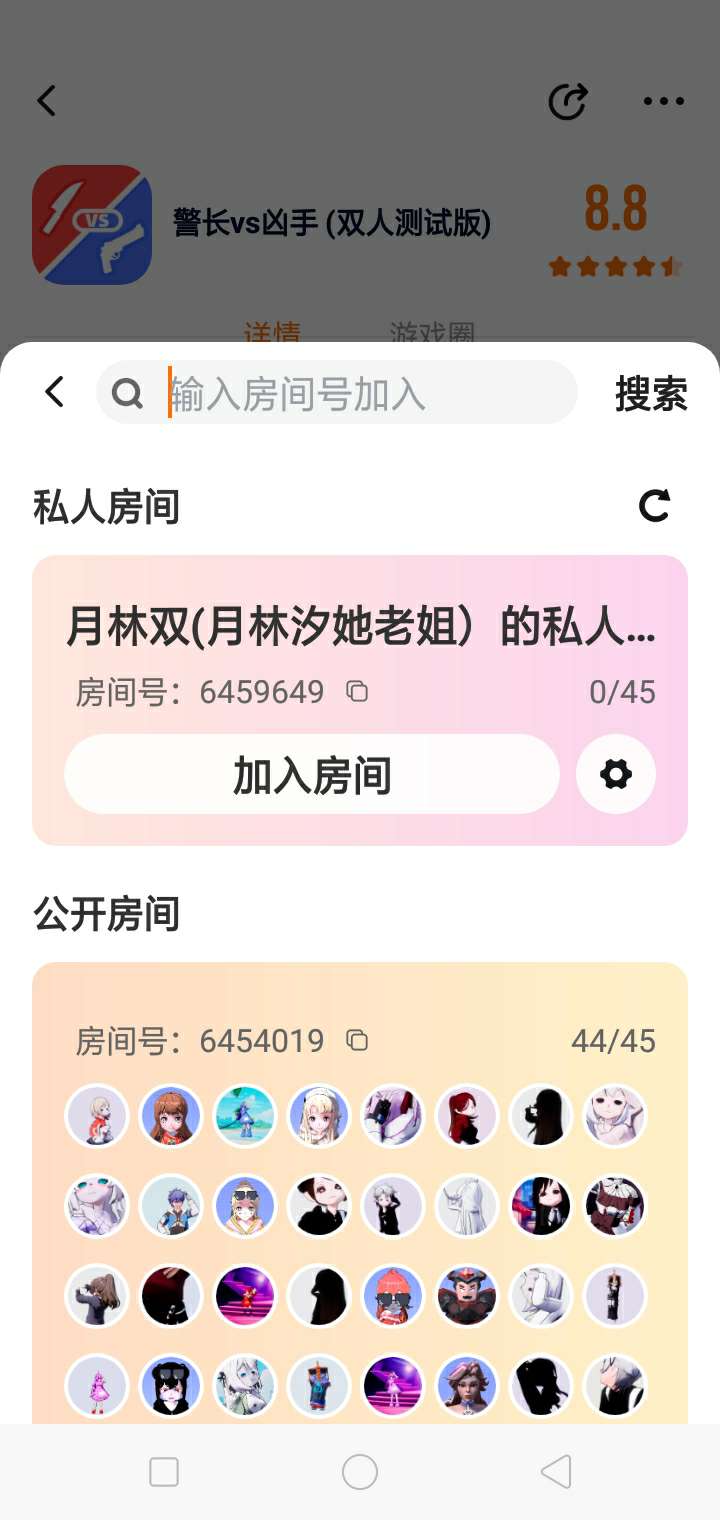Go to the home screen via the circle button

[x=360, y=1472]
